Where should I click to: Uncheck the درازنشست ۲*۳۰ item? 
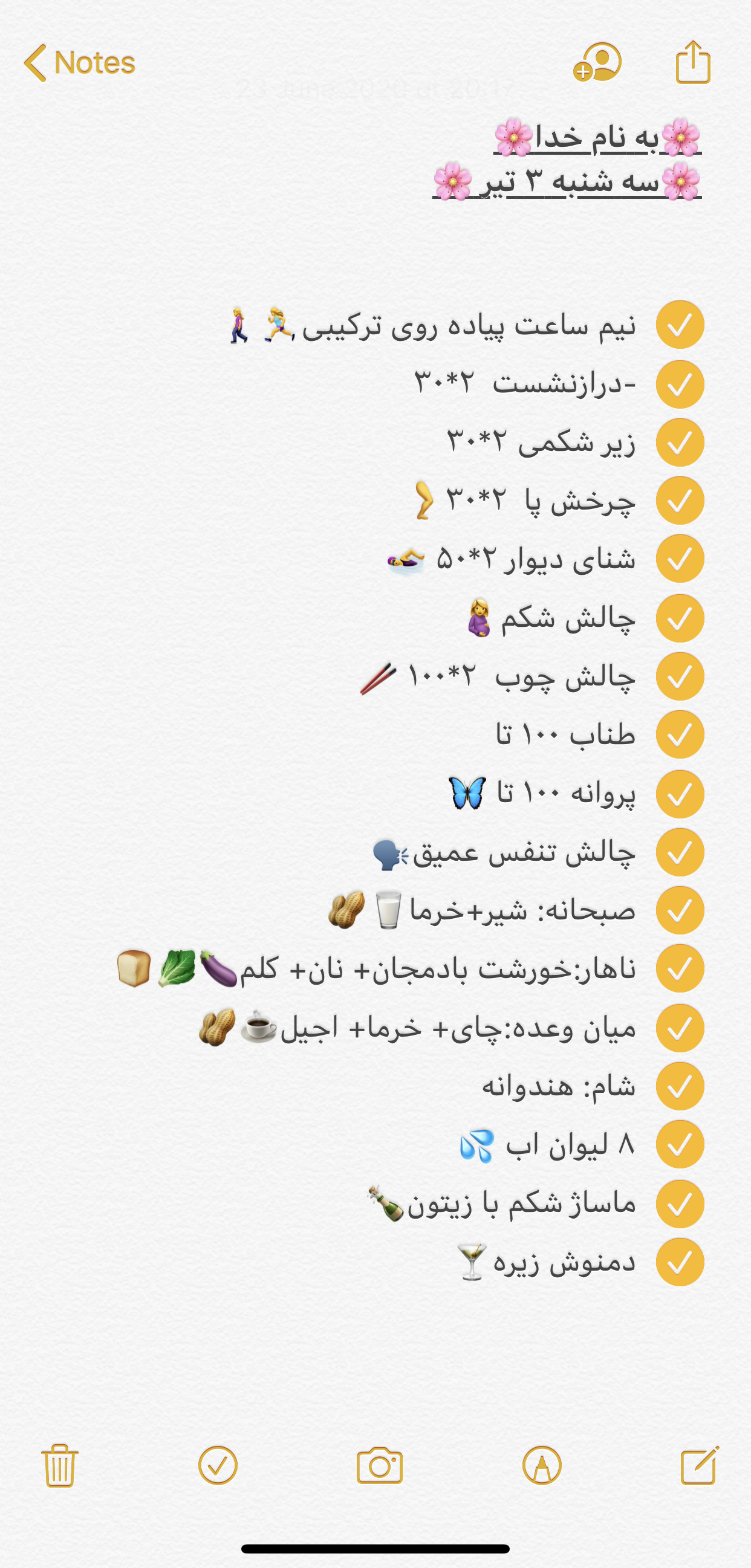[x=680, y=384]
